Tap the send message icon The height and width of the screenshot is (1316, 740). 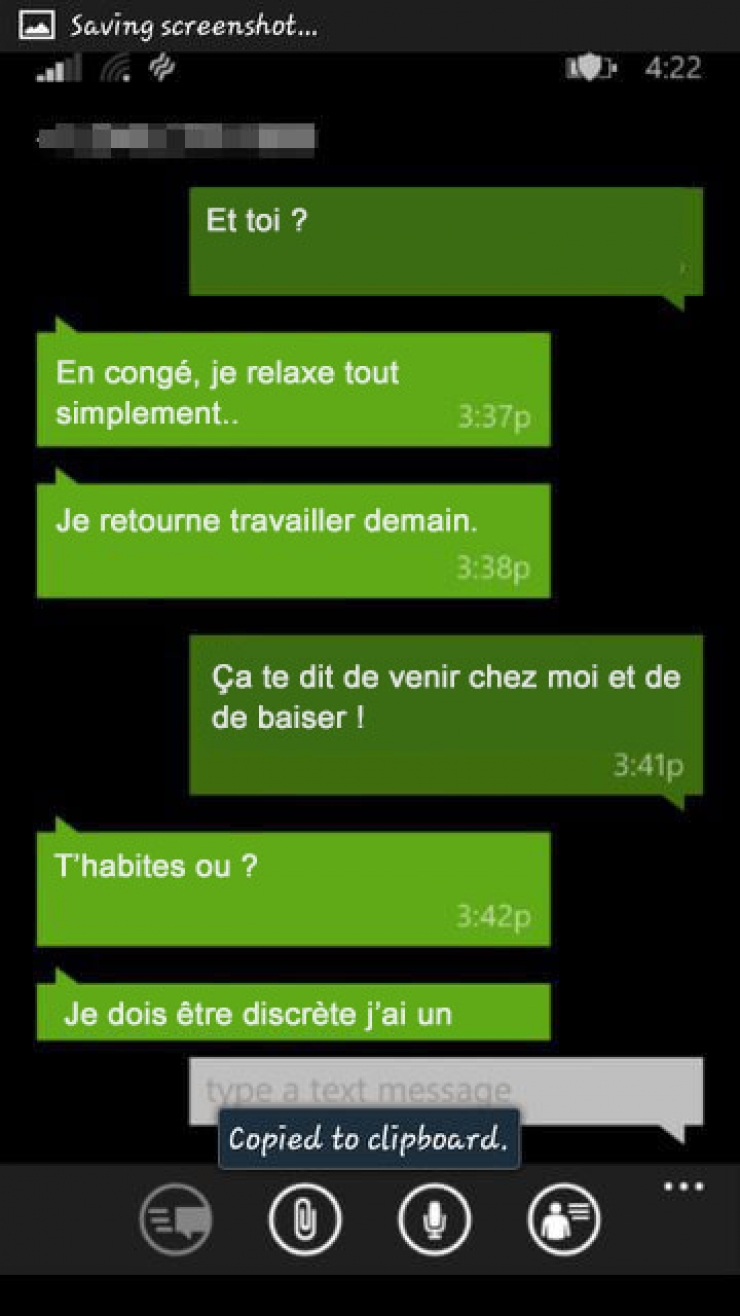pyautogui.click(x=175, y=1219)
